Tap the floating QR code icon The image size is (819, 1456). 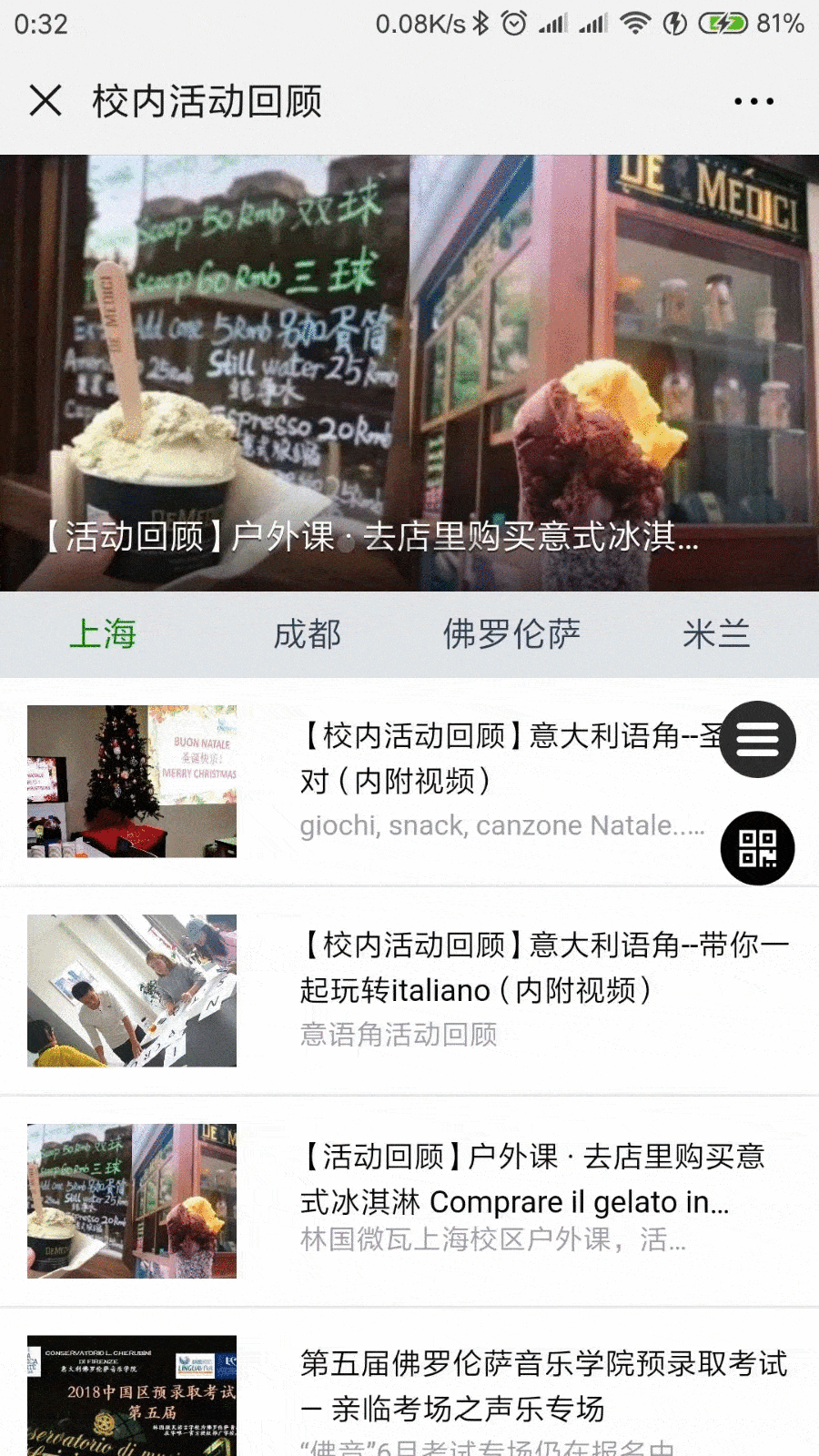click(758, 847)
